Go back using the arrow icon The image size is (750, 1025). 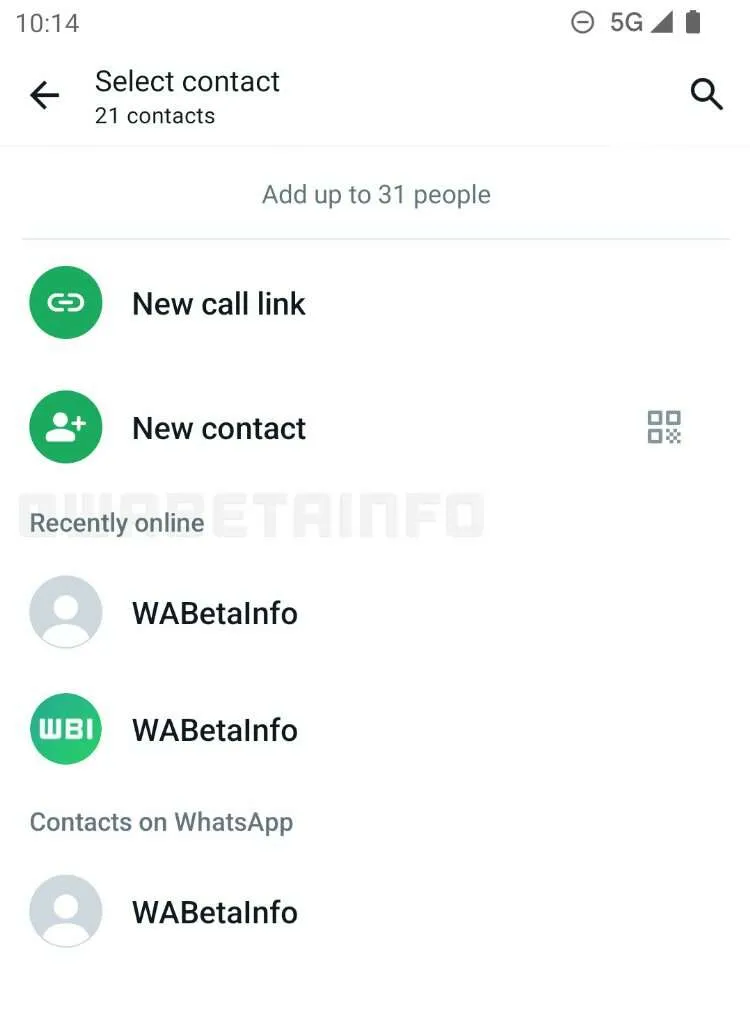[45, 96]
